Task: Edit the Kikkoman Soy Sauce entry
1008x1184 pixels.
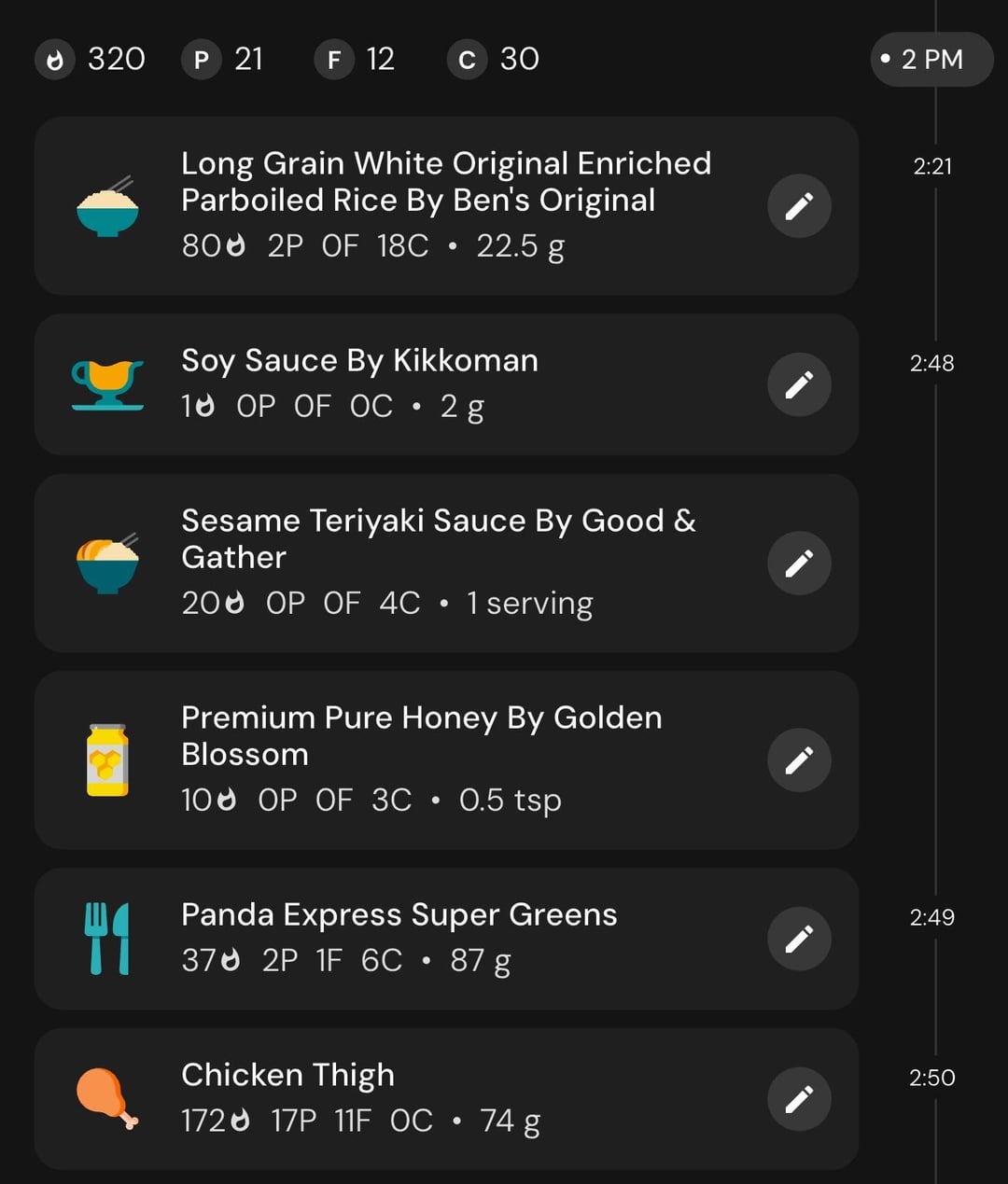Action: tap(799, 384)
